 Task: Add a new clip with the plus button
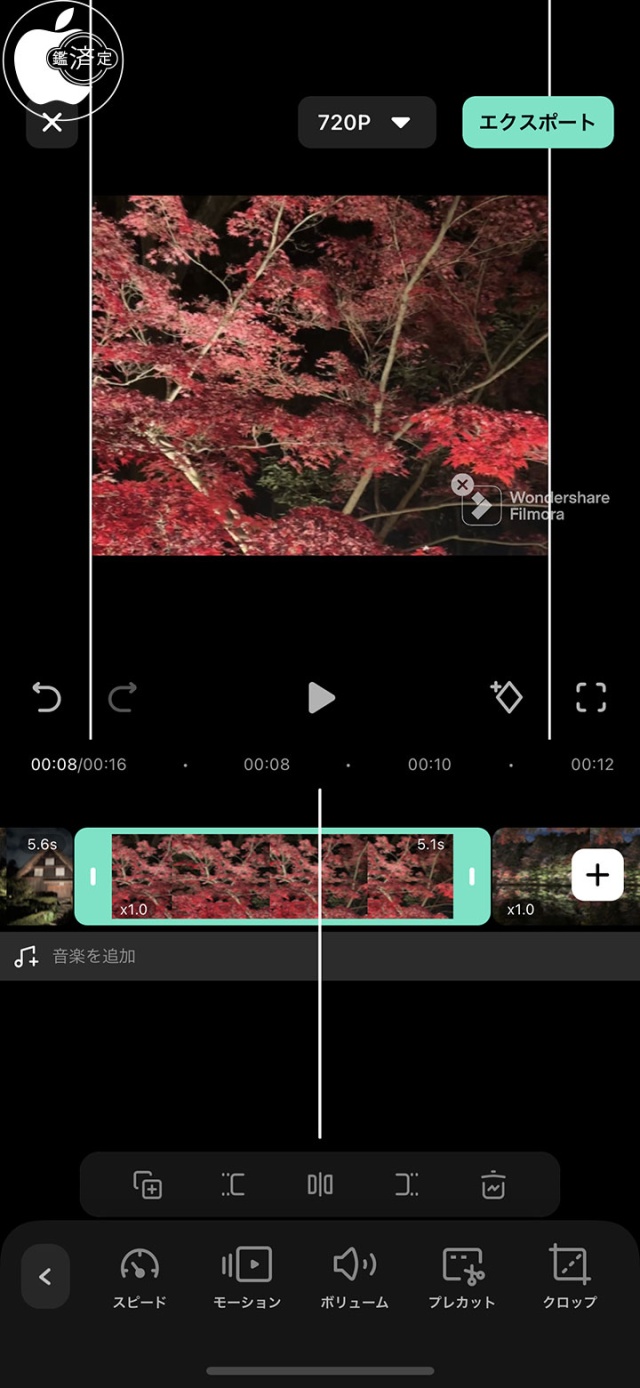pyautogui.click(x=597, y=876)
